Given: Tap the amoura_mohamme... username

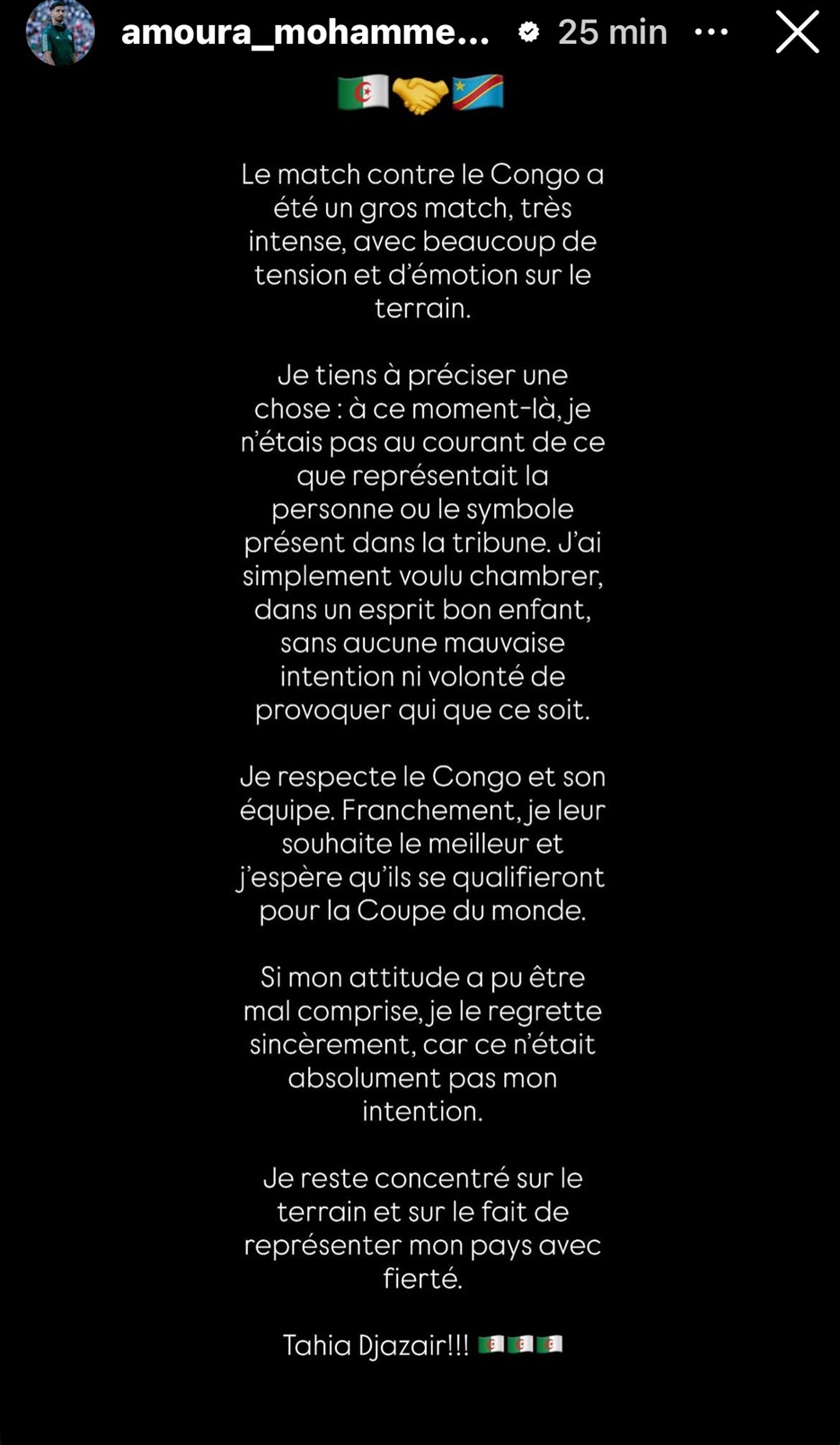Looking at the screenshot, I should pyautogui.click(x=305, y=32).
